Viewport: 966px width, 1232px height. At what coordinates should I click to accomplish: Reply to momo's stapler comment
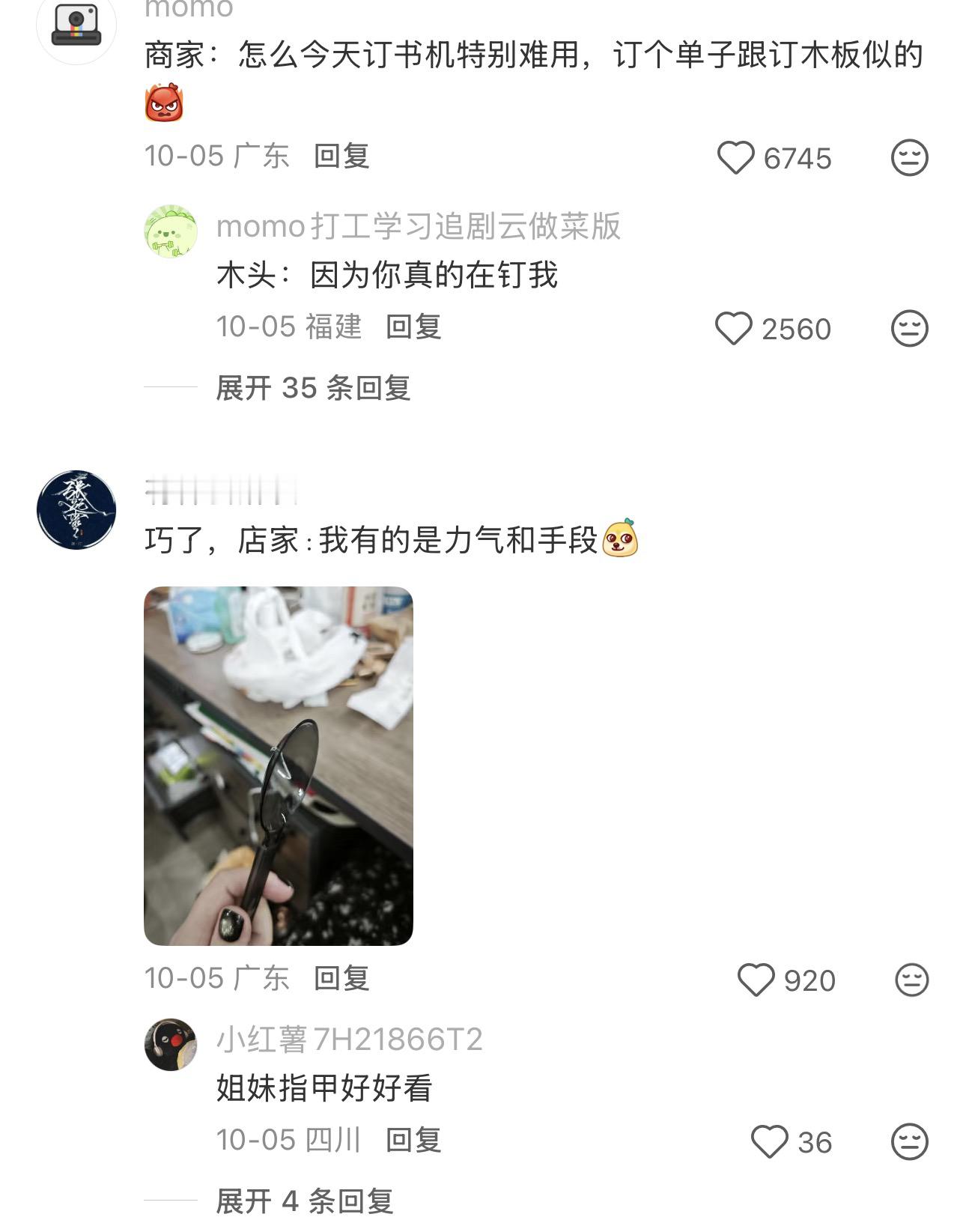(x=344, y=155)
